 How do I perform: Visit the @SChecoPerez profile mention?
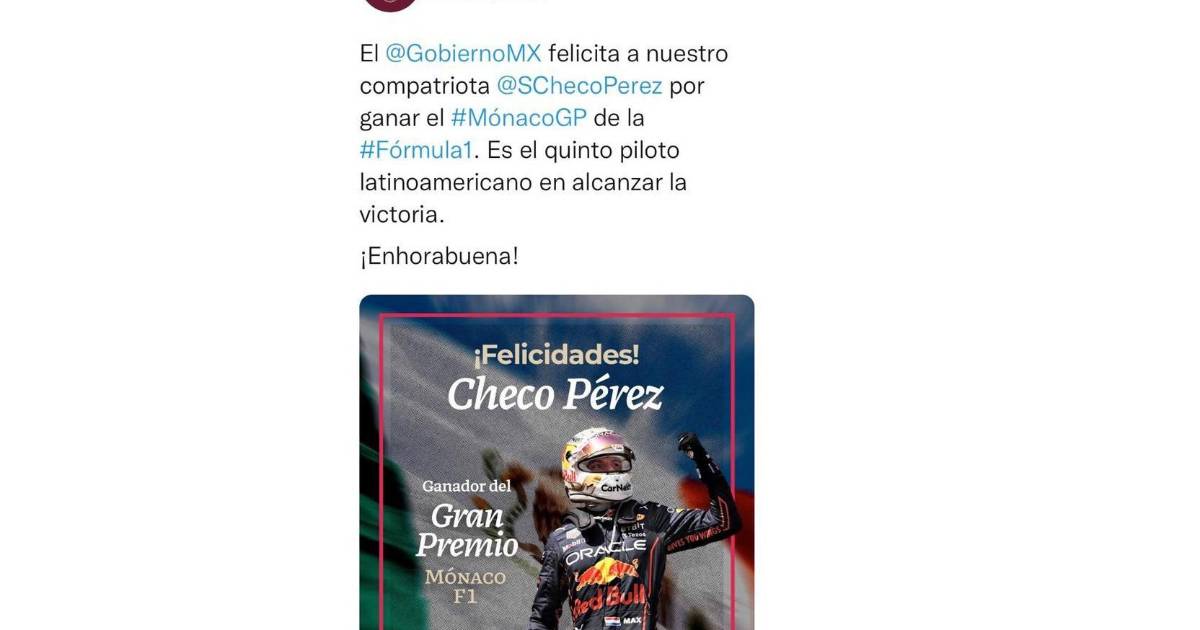point(580,86)
